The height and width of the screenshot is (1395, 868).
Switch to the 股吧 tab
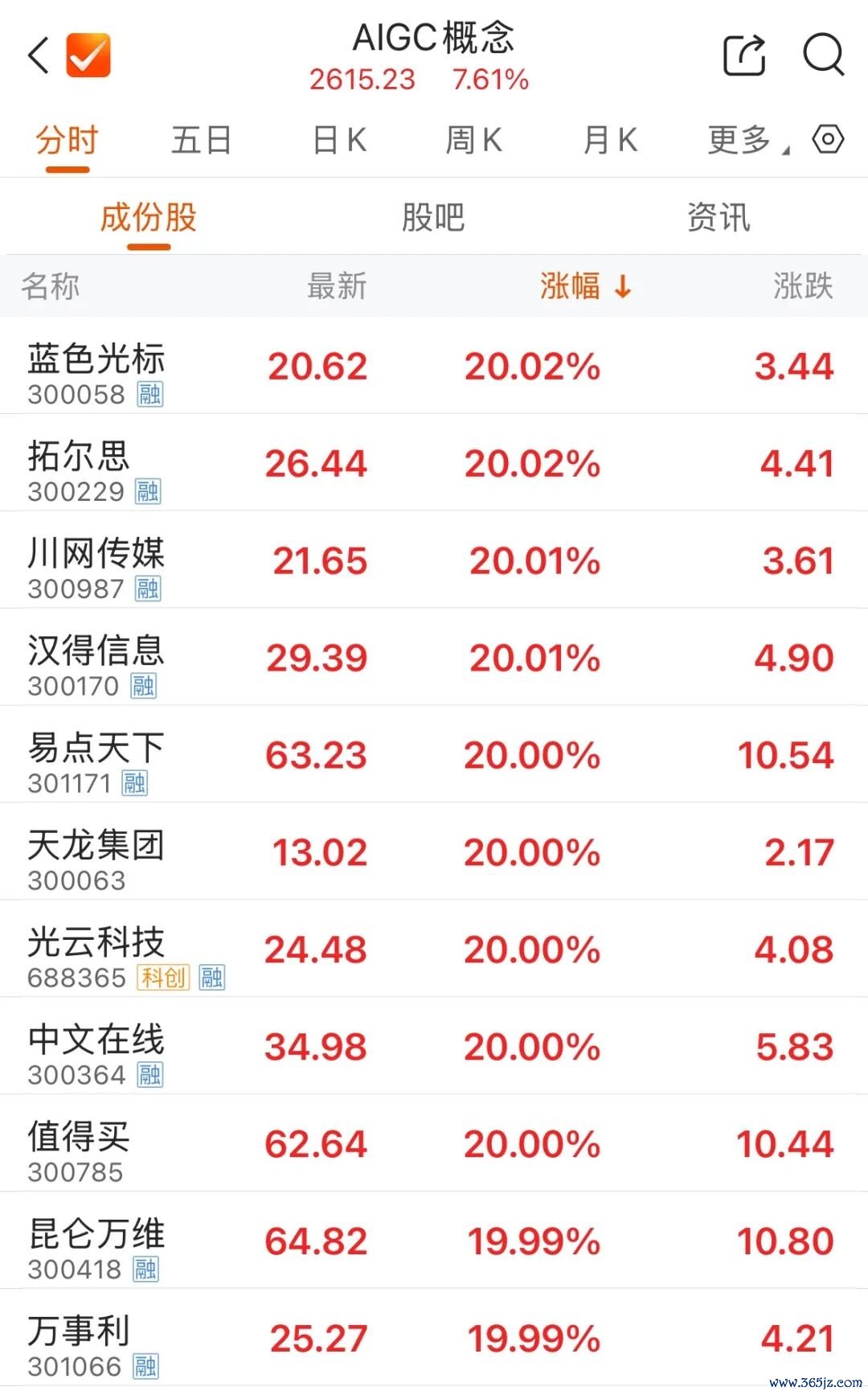click(x=433, y=218)
